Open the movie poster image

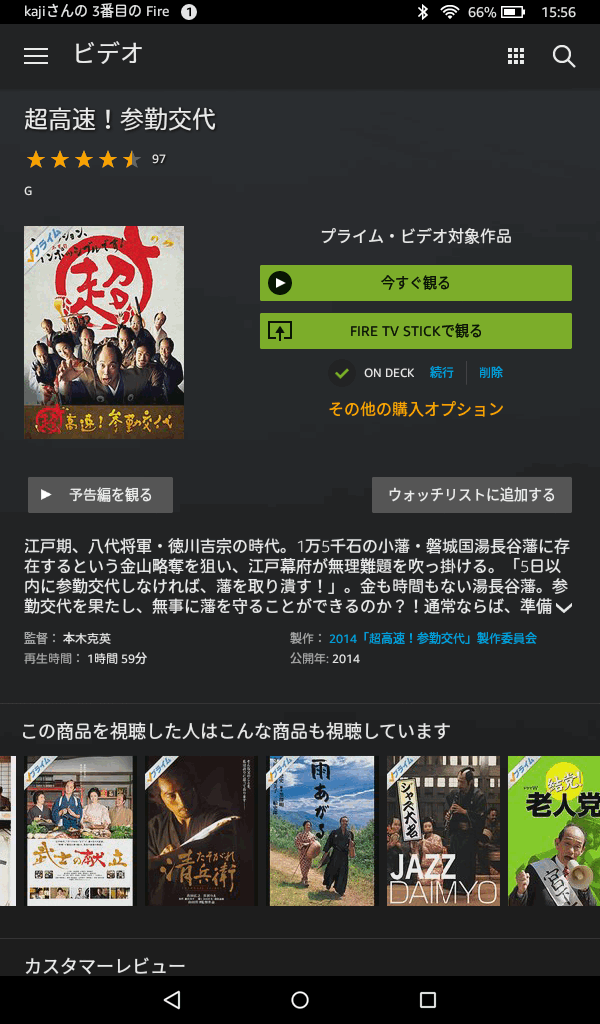click(x=104, y=332)
